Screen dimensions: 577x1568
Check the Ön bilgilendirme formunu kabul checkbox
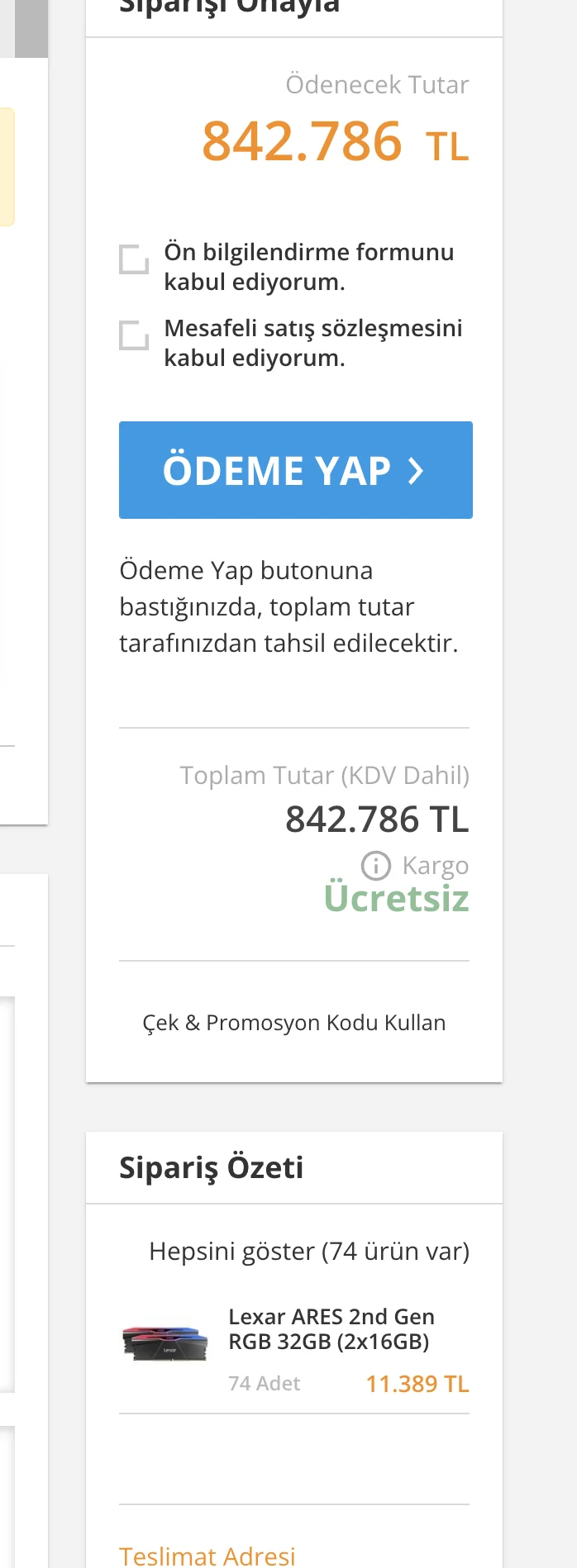click(x=134, y=259)
